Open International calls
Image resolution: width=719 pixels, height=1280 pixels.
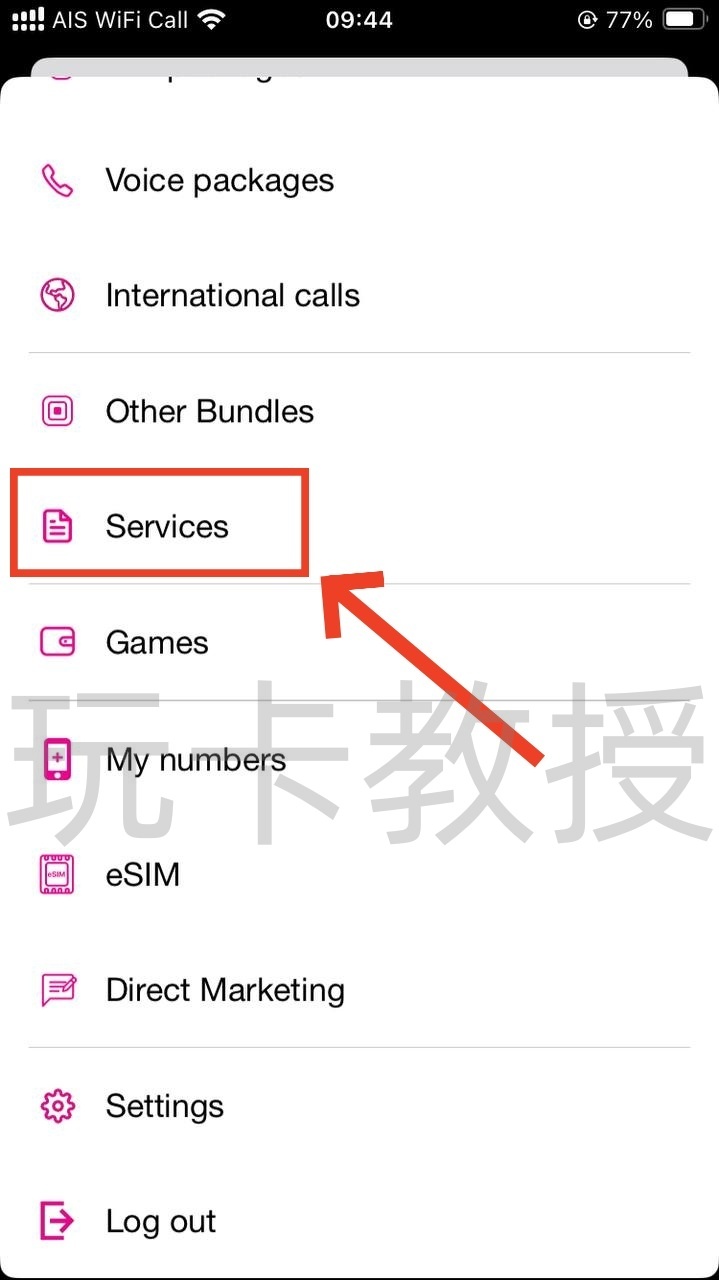[232, 296]
